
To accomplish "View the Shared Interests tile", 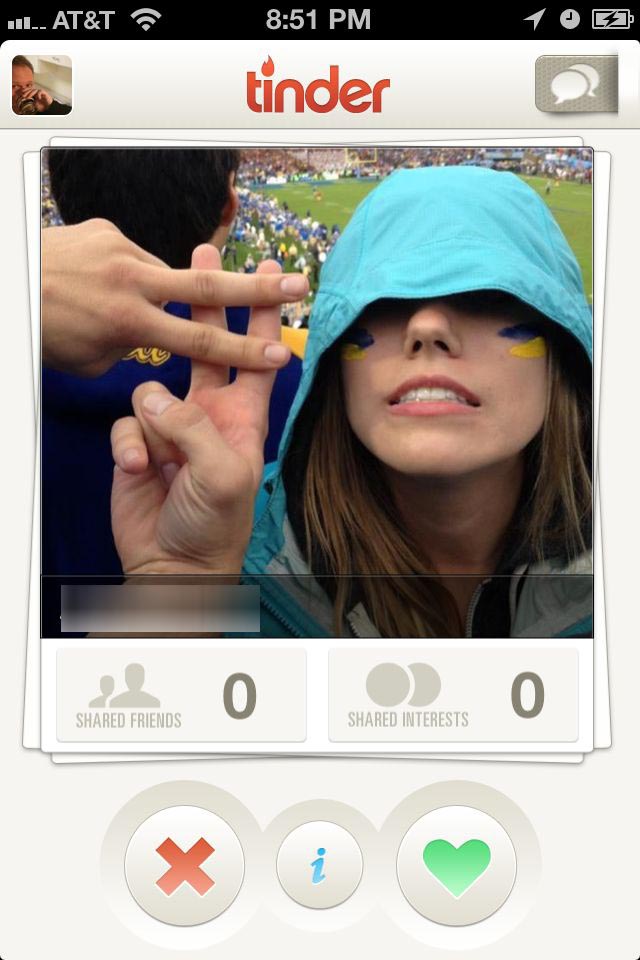I will (x=453, y=695).
